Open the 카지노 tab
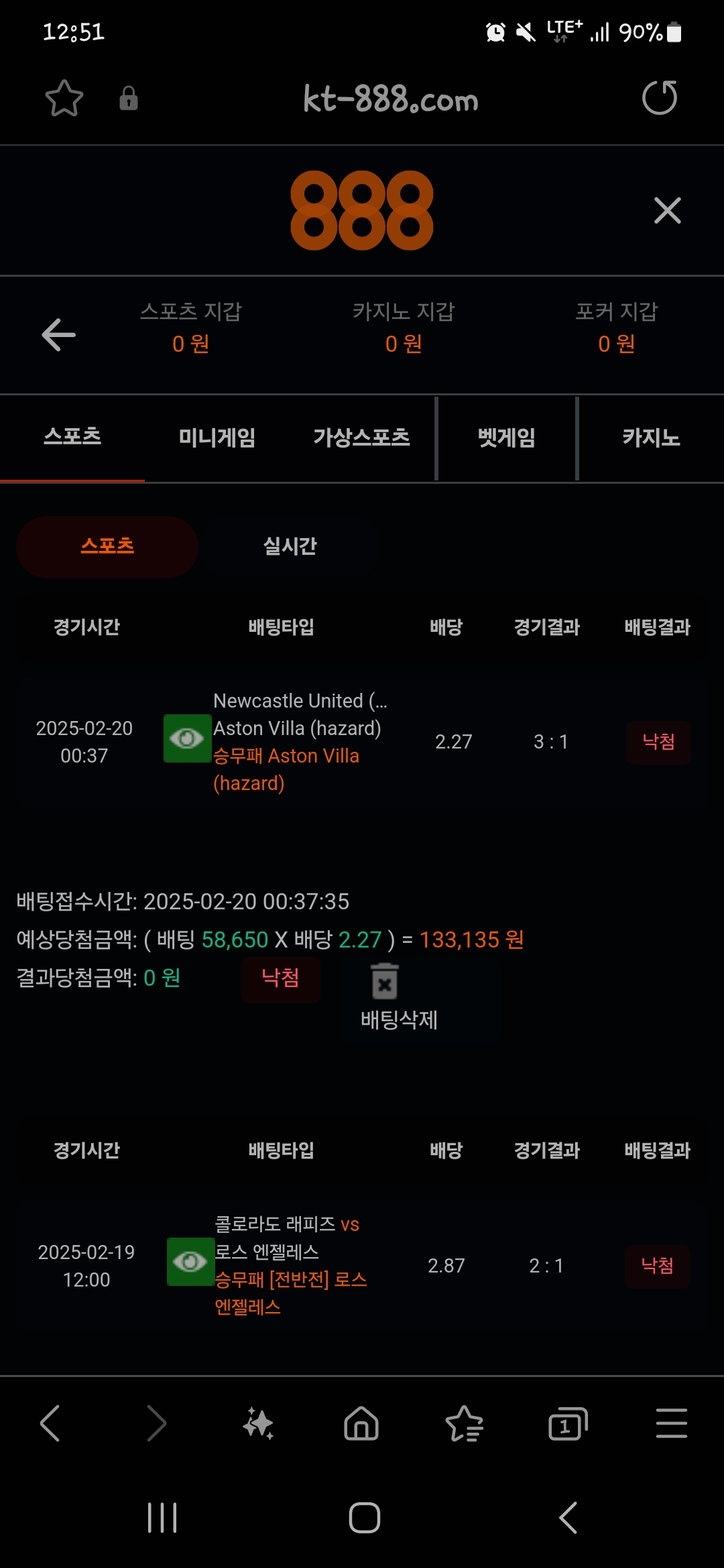Viewport: 724px width, 1568px height. 651,438
